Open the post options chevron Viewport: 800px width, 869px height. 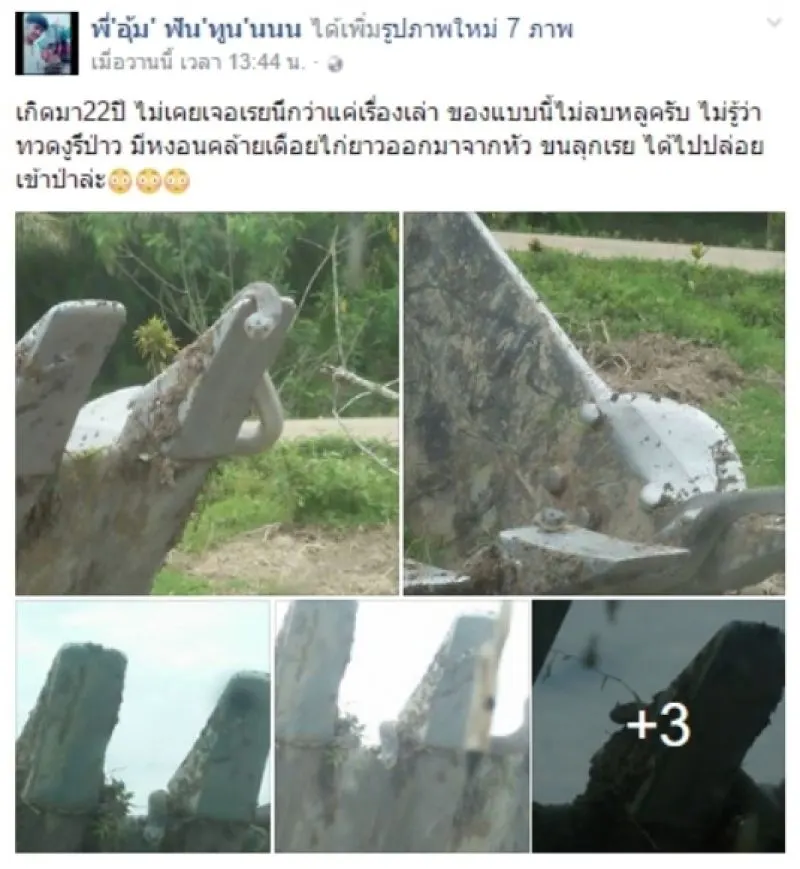coord(773,22)
